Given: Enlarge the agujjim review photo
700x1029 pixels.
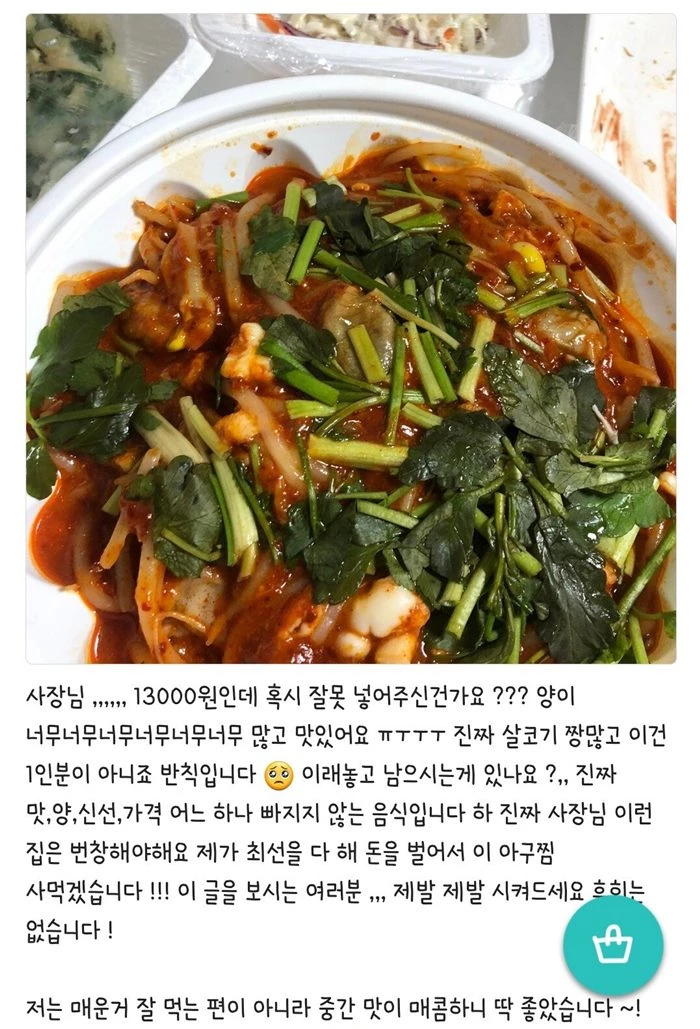Looking at the screenshot, I should click(350, 338).
